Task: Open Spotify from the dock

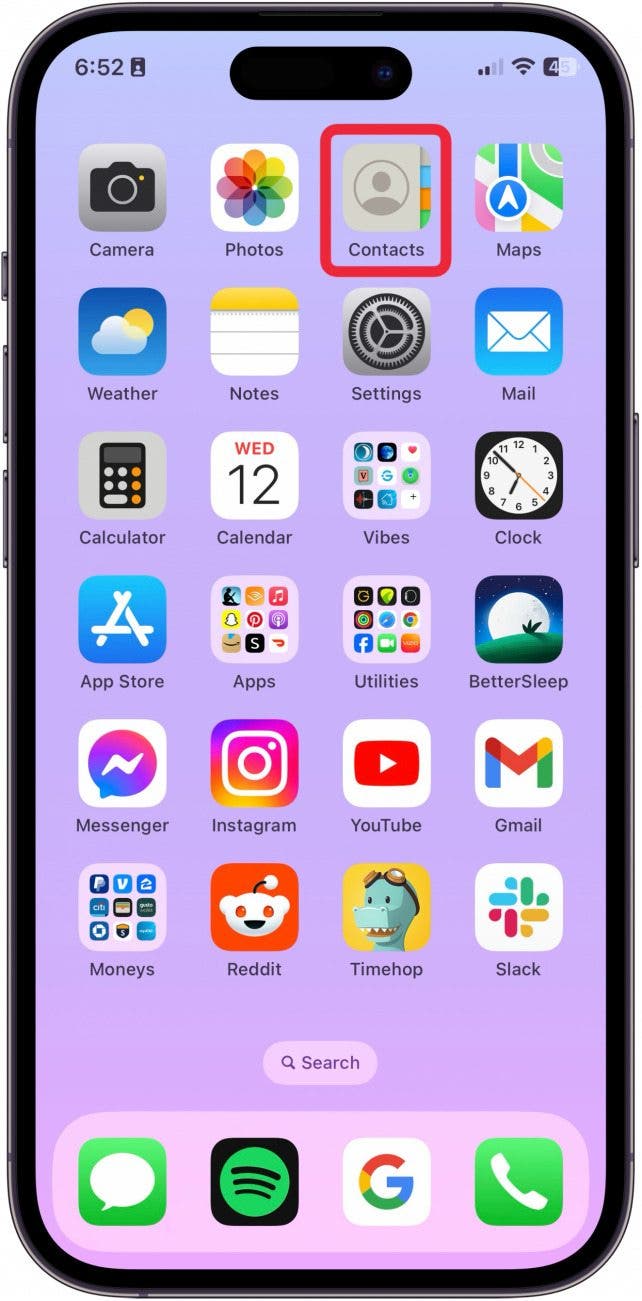Action: [254, 1182]
